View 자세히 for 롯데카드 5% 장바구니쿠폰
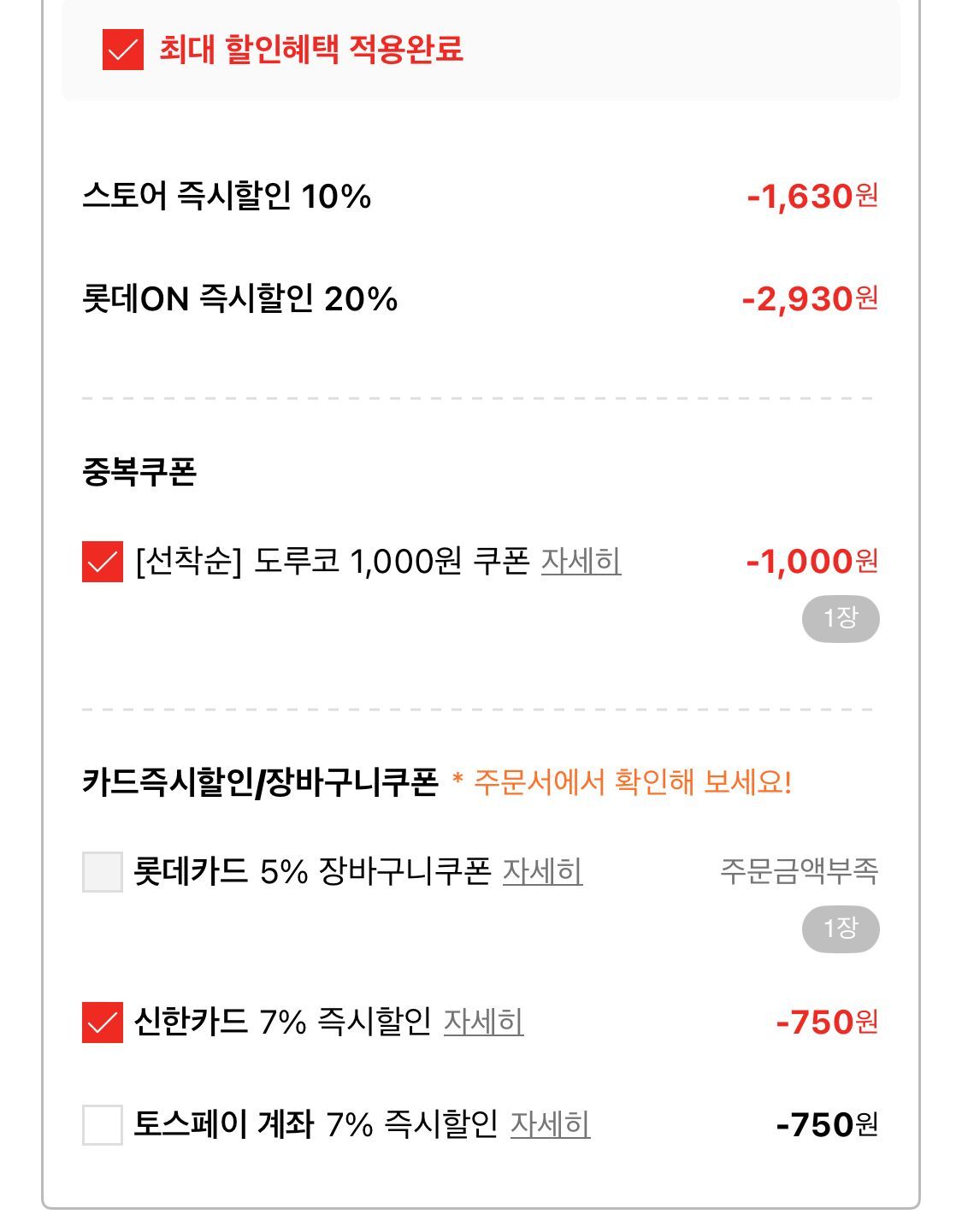The width and height of the screenshot is (962, 1232). [x=542, y=872]
